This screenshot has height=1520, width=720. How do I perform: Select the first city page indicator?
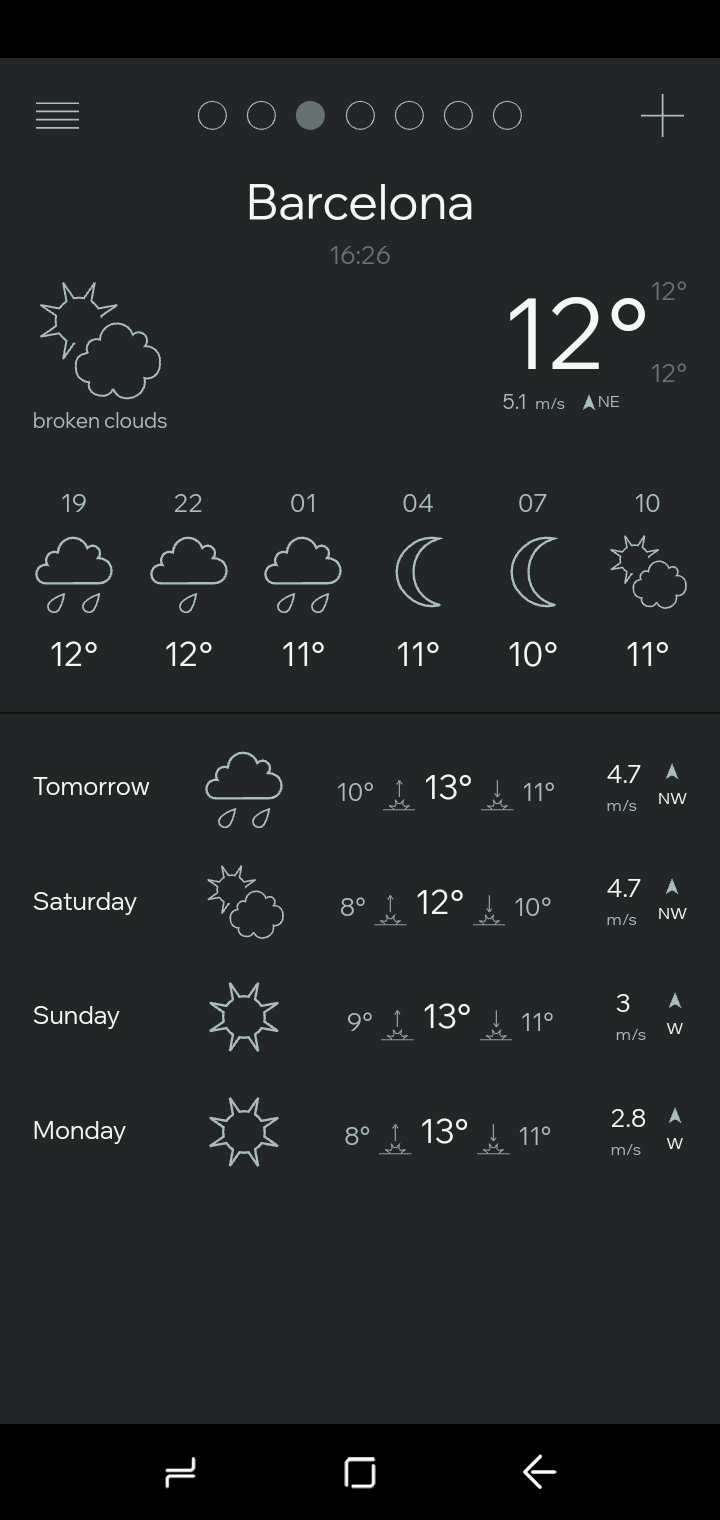(x=212, y=116)
